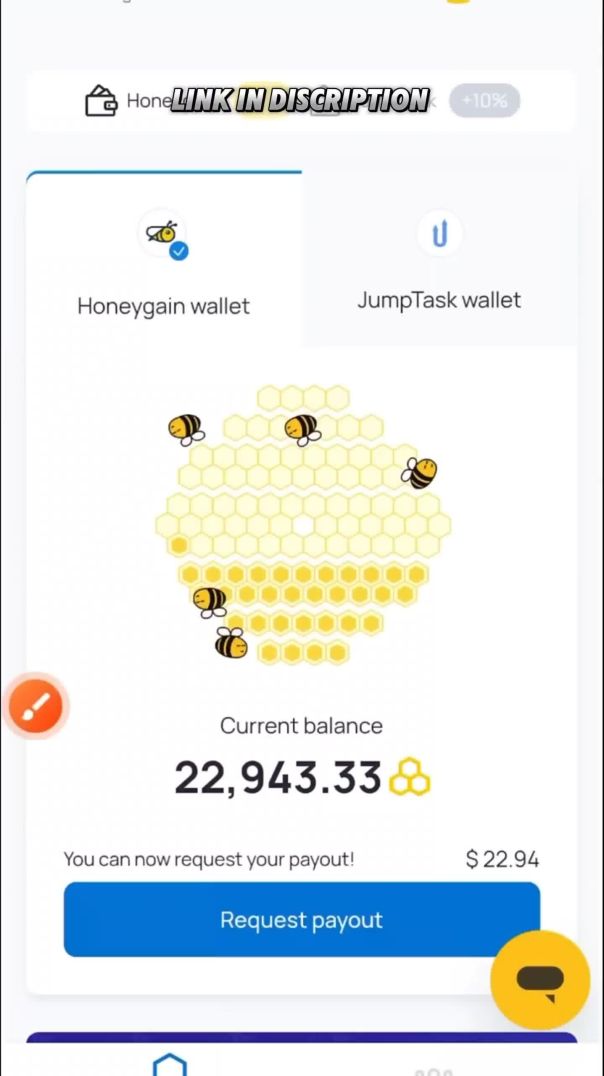The image size is (604, 1076).
Task: Open the orange floating pencil tool
Action: tap(36, 706)
